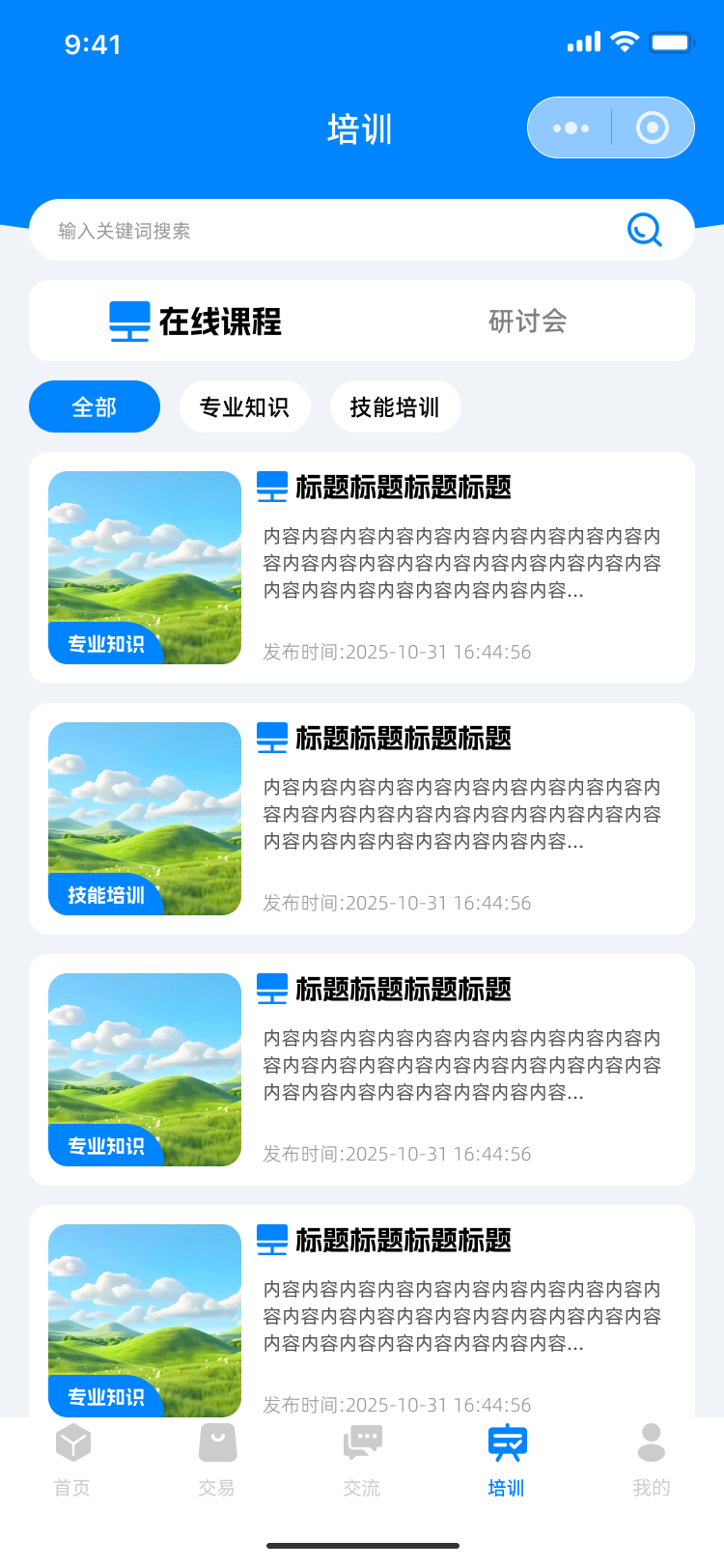Select the 培训 bottom tab
The height and width of the screenshot is (1568, 724).
[x=507, y=1460]
